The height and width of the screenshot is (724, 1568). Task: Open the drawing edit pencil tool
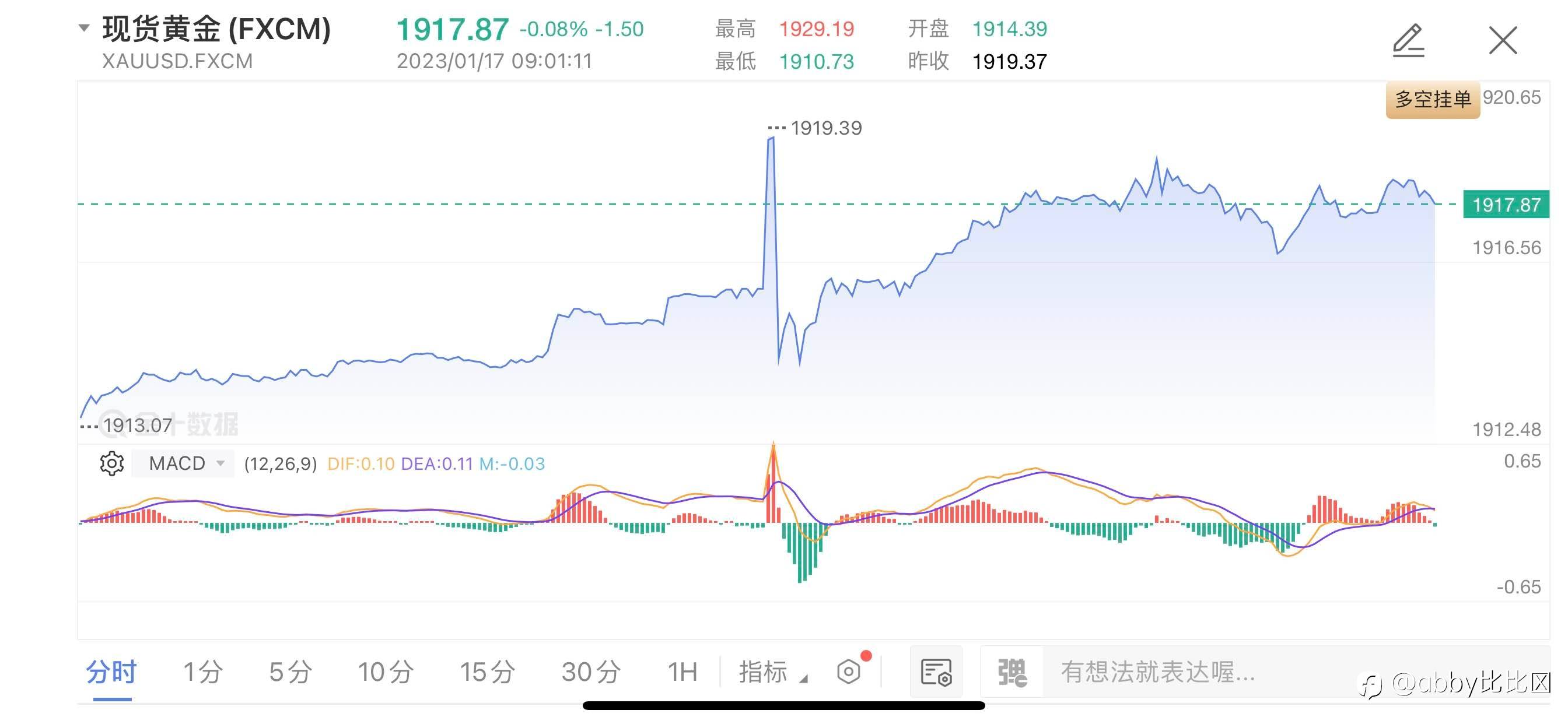coord(1409,41)
